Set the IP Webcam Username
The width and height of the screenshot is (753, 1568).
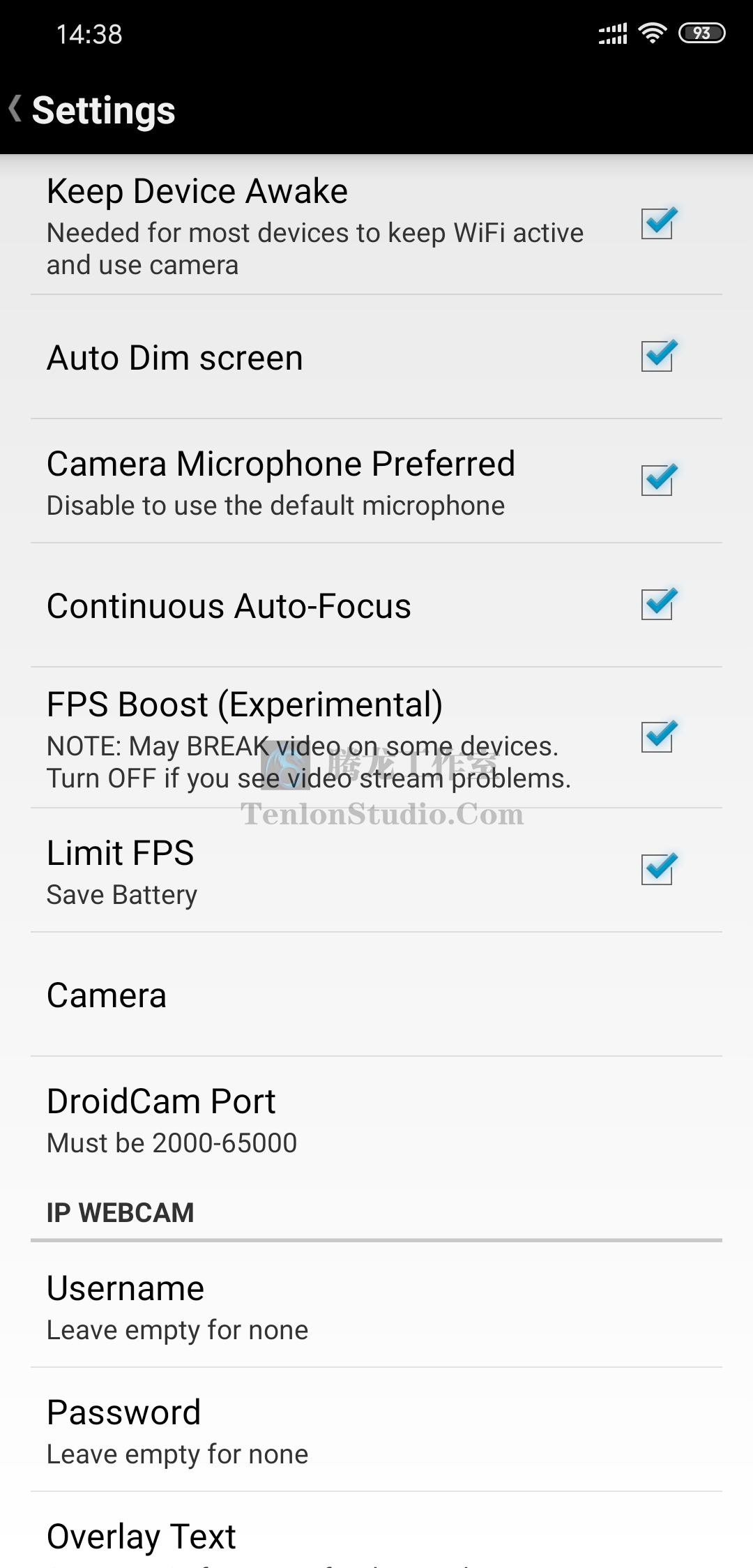tap(376, 1306)
